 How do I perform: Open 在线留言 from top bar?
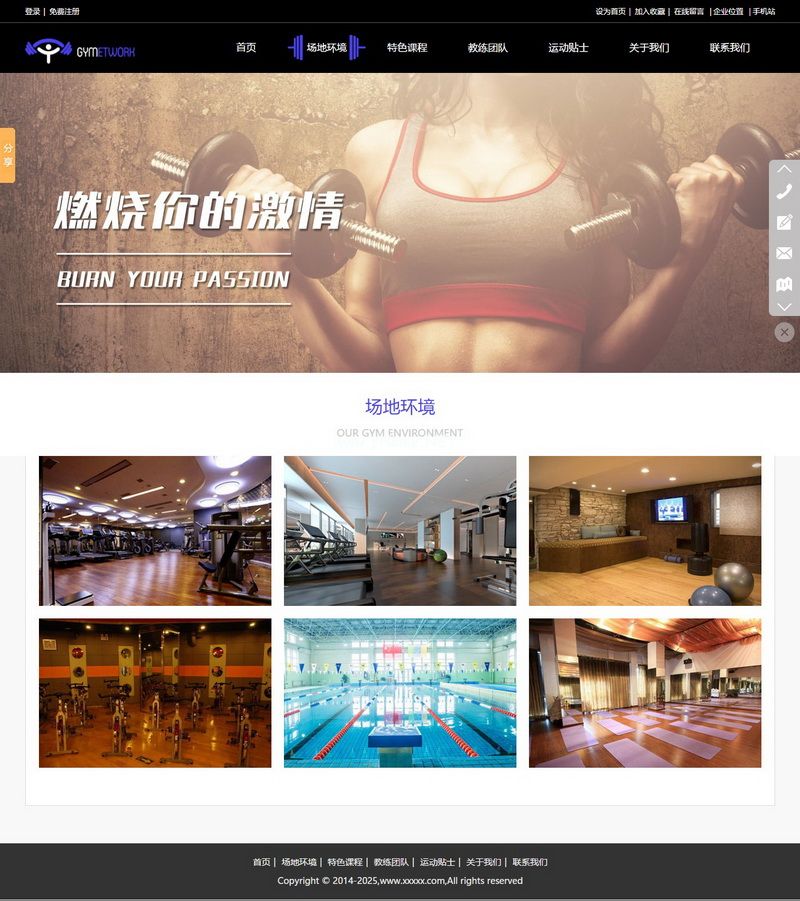tap(689, 12)
